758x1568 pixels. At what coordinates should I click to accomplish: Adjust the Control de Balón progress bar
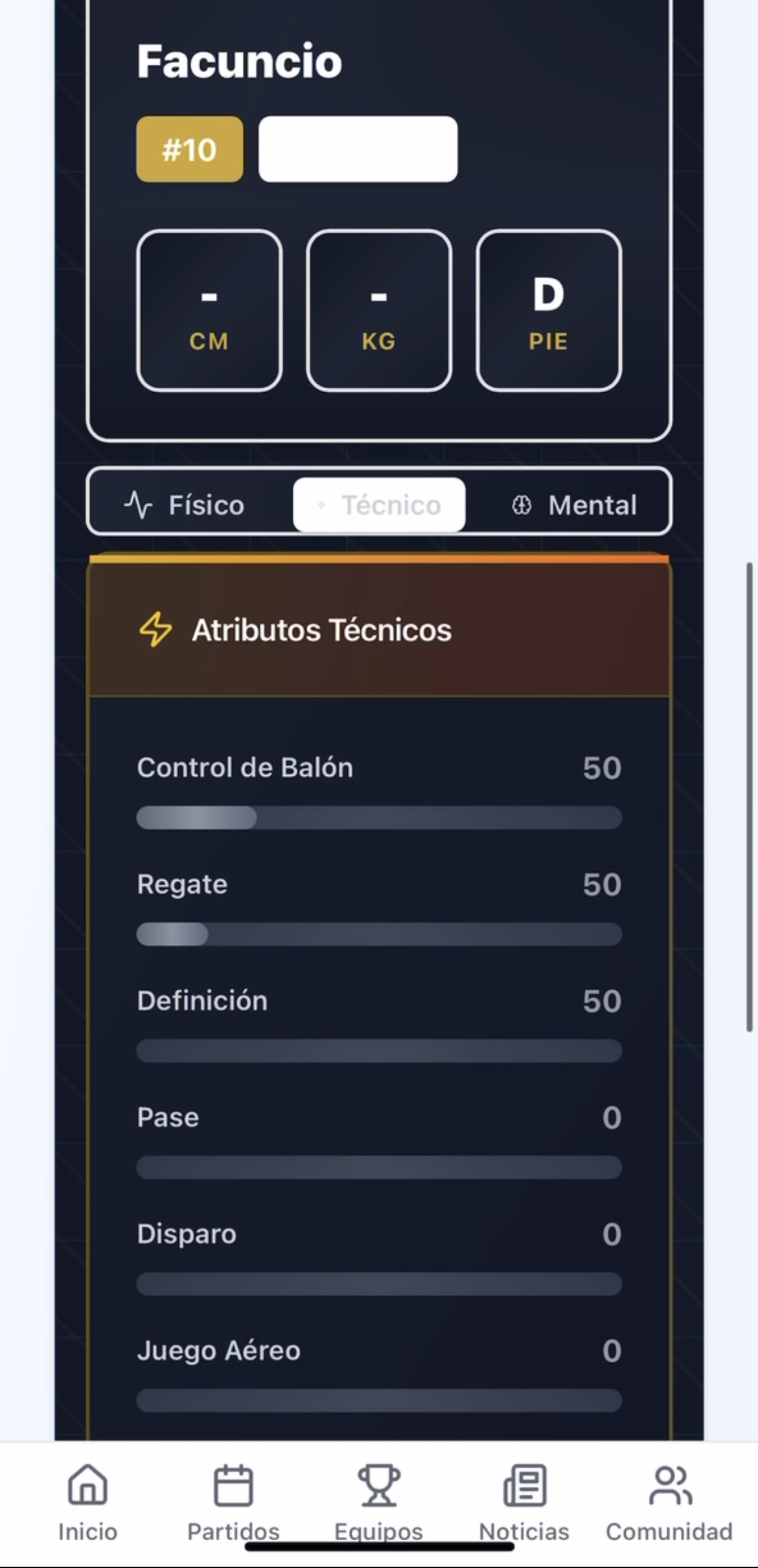point(378,819)
